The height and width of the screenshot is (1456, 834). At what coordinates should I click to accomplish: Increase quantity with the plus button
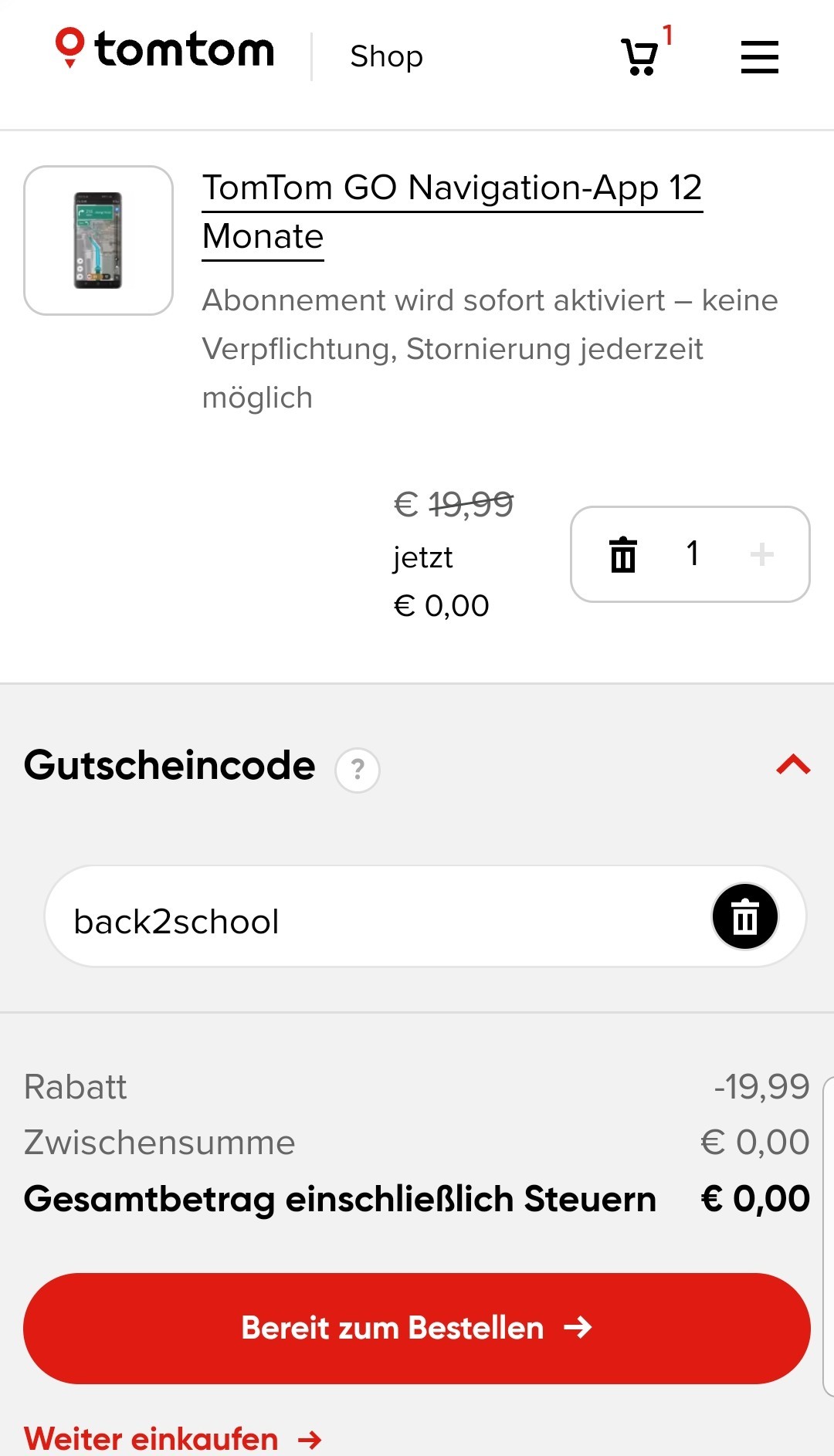coord(761,554)
